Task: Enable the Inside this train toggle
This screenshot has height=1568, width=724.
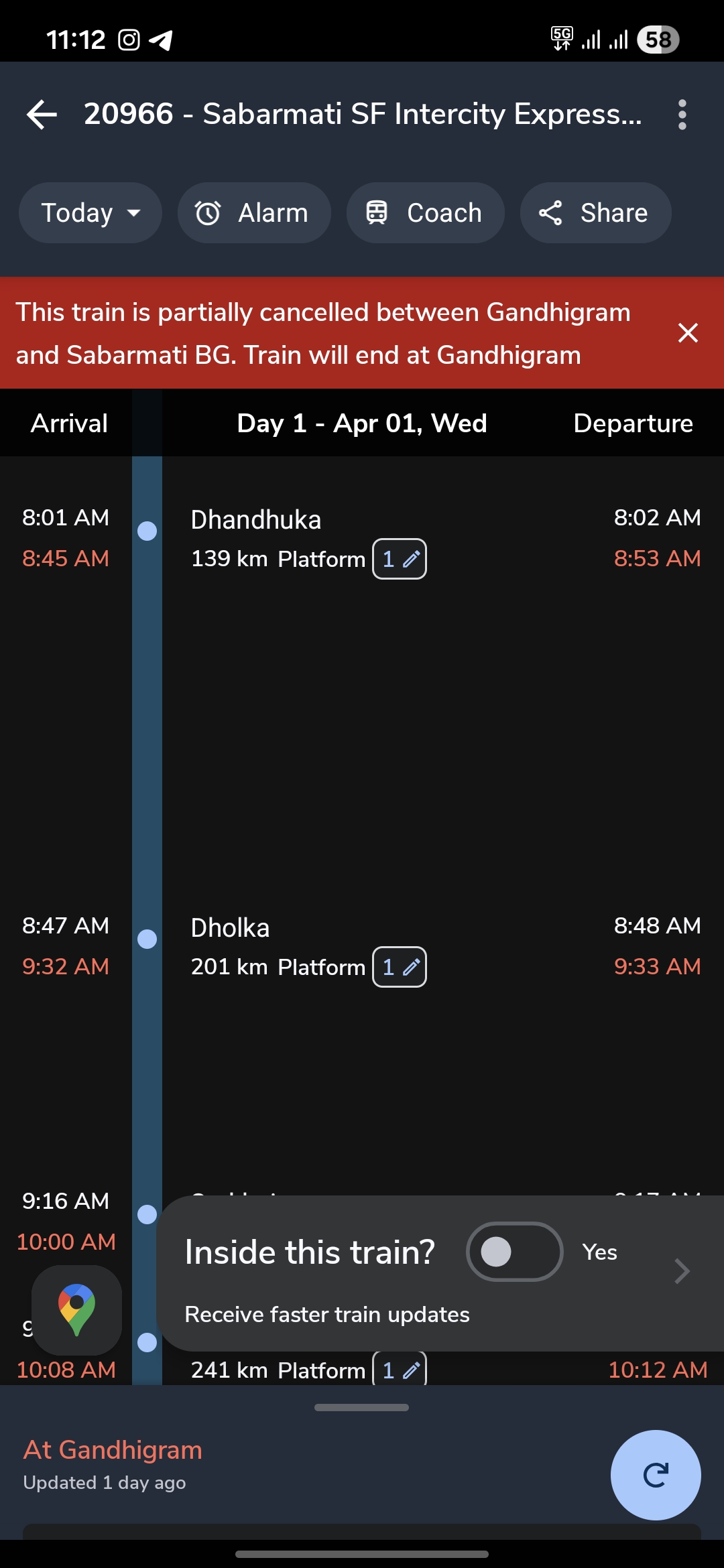Action: pyautogui.click(x=514, y=1251)
